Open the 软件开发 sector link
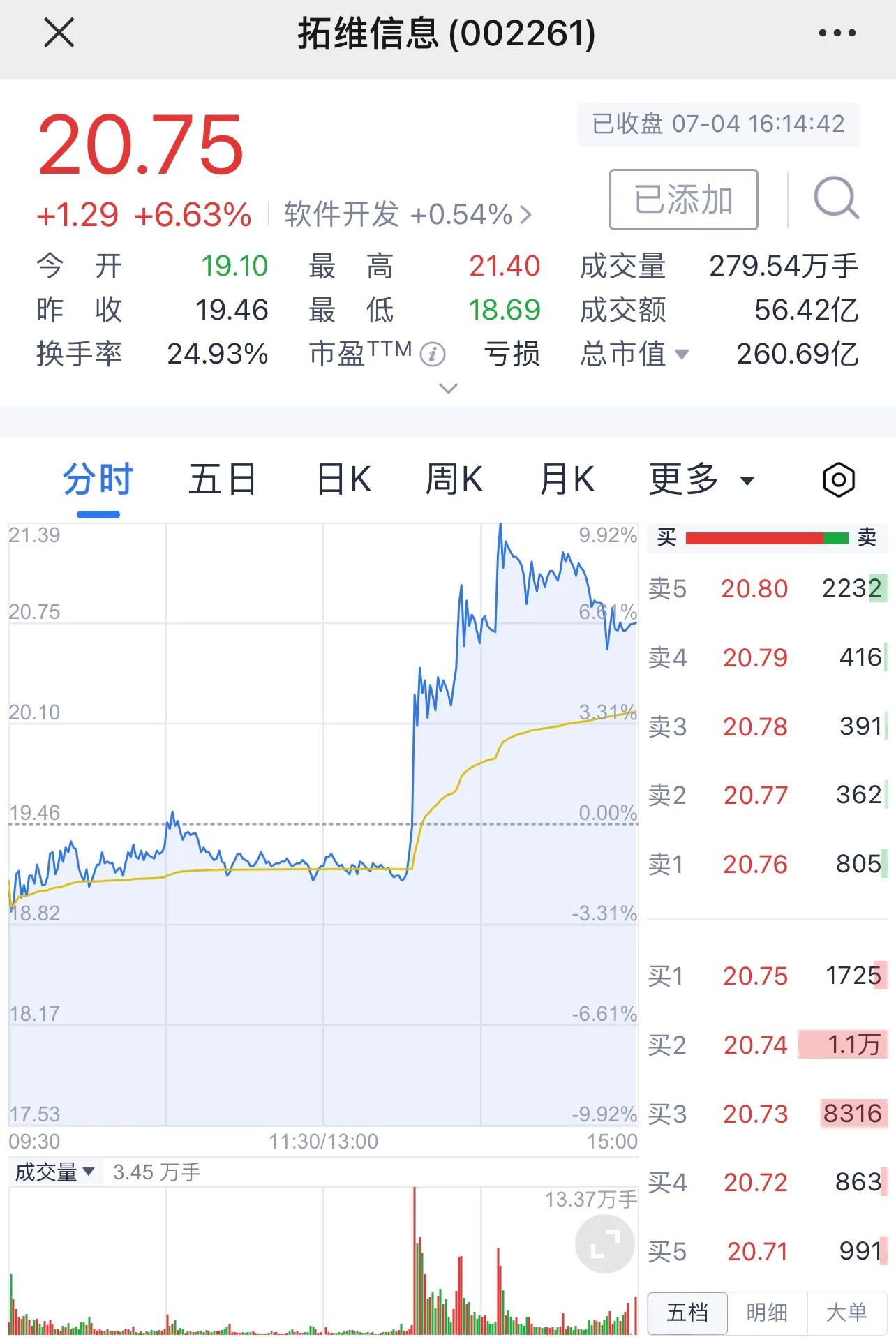The height and width of the screenshot is (1337, 896). [405, 214]
